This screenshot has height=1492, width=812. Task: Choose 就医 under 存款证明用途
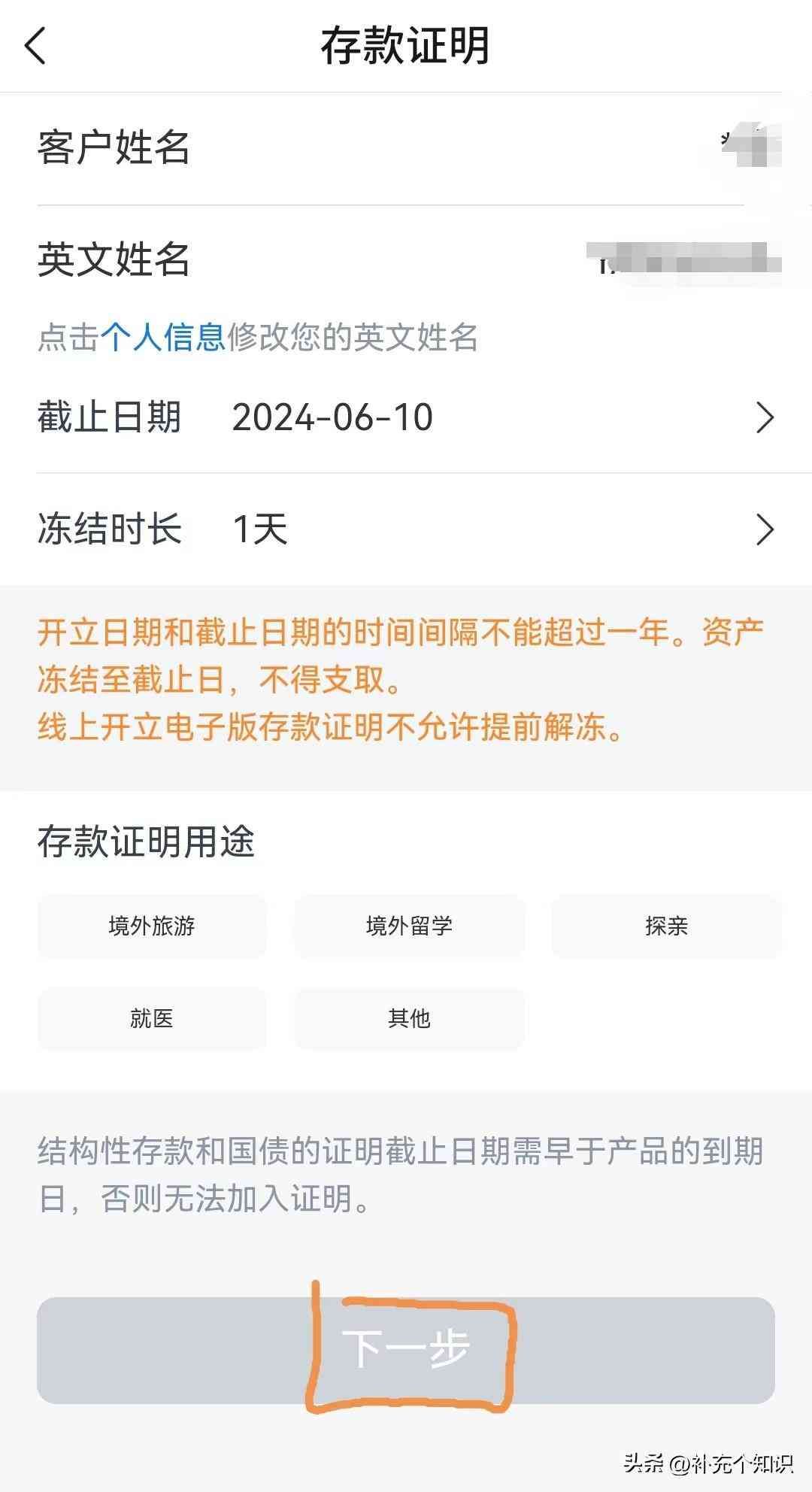pos(152,1019)
